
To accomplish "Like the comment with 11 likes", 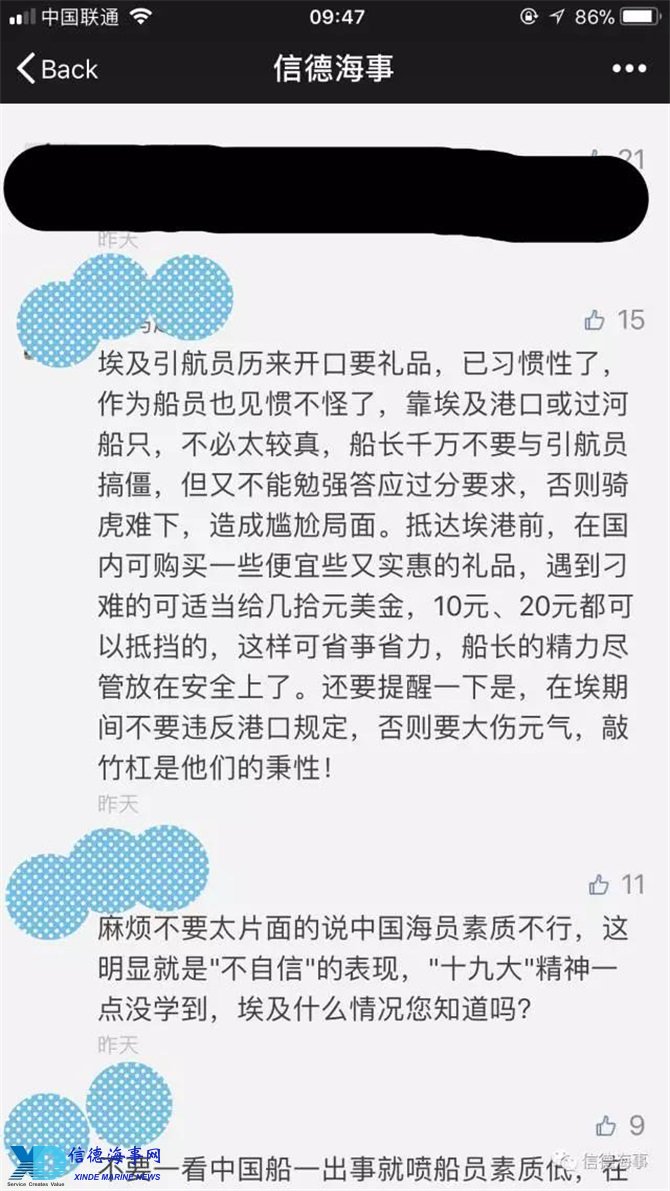I will pyautogui.click(x=598, y=884).
